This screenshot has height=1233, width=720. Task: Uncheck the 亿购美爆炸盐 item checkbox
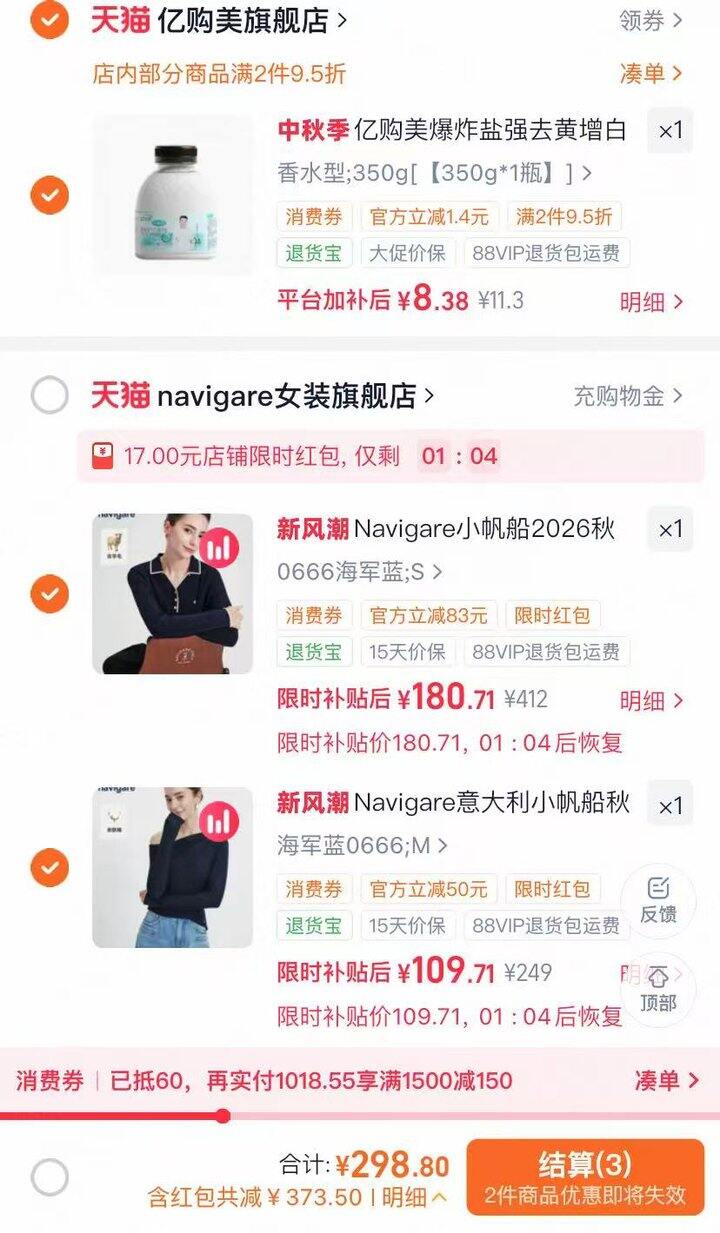(49, 195)
